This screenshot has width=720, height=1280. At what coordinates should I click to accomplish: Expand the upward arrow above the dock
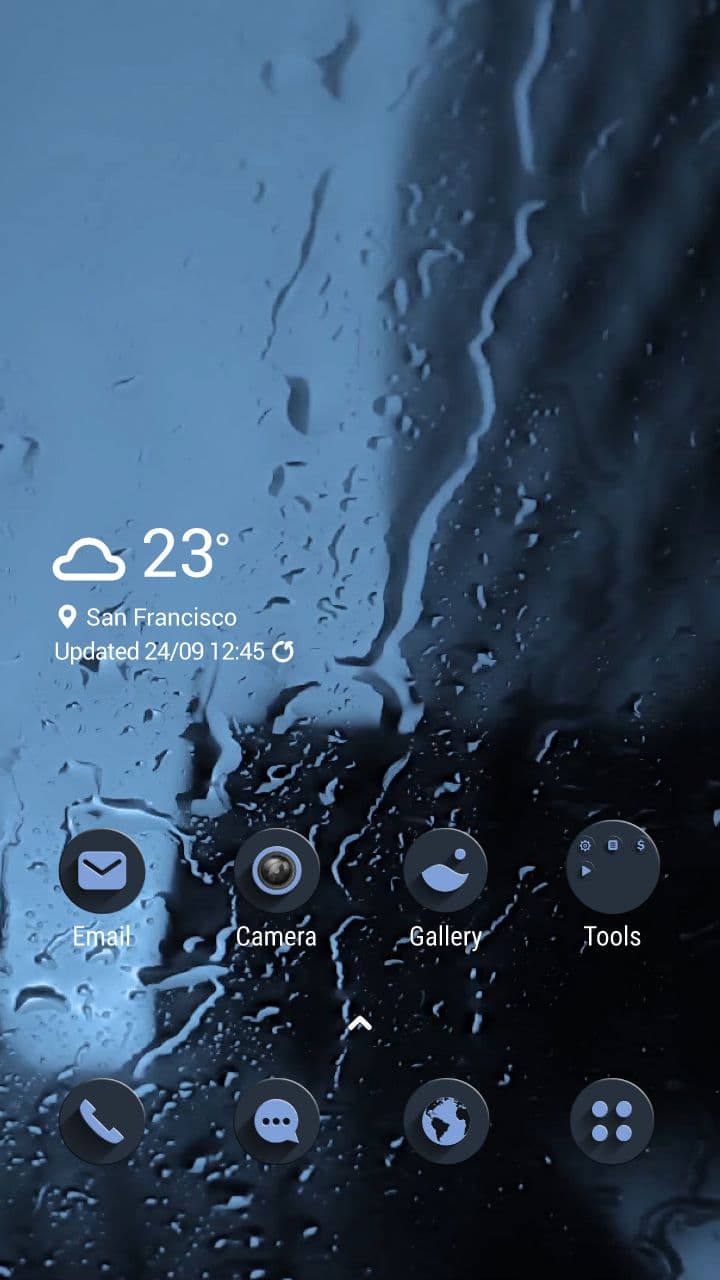(360, 1023)
